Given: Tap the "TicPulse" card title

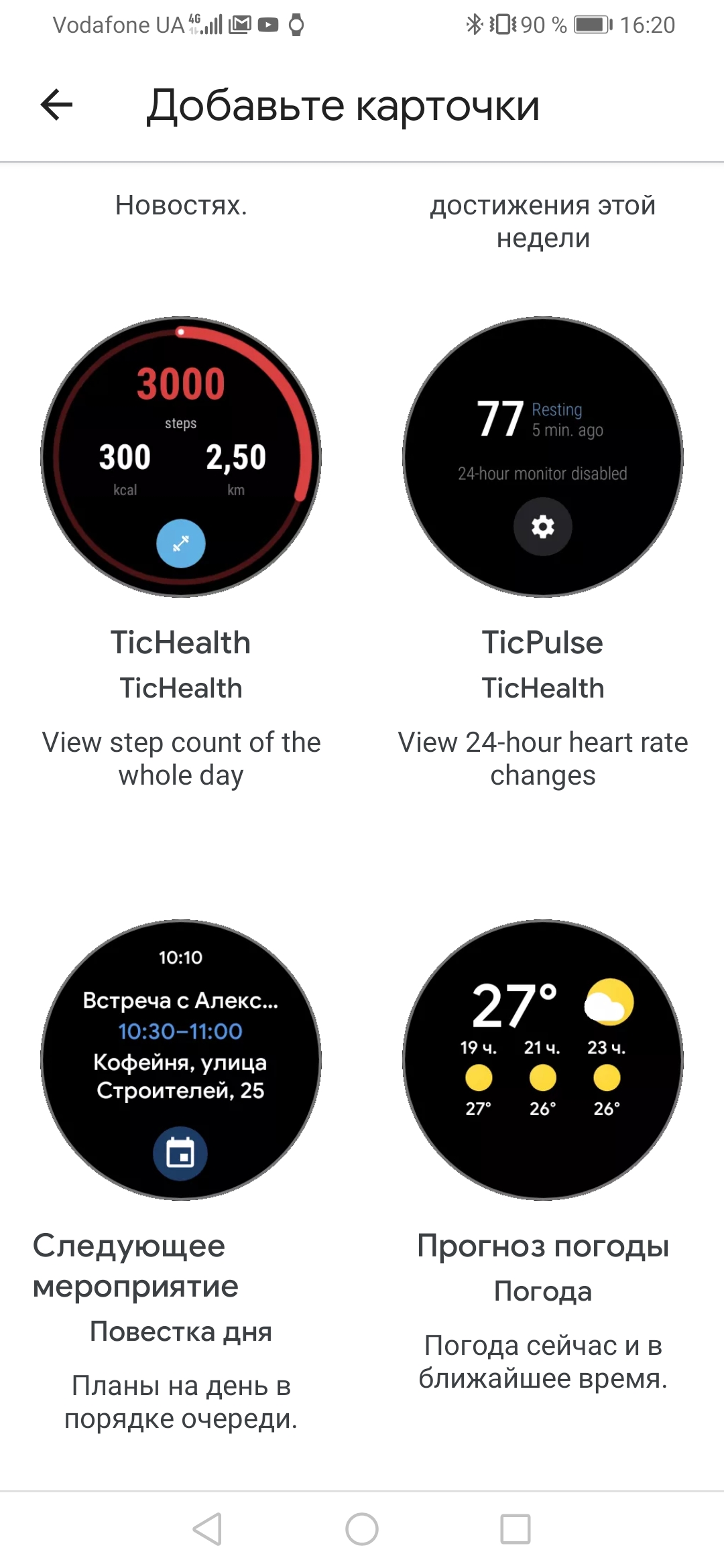Looking at the screenshot, I should point(543,642).
